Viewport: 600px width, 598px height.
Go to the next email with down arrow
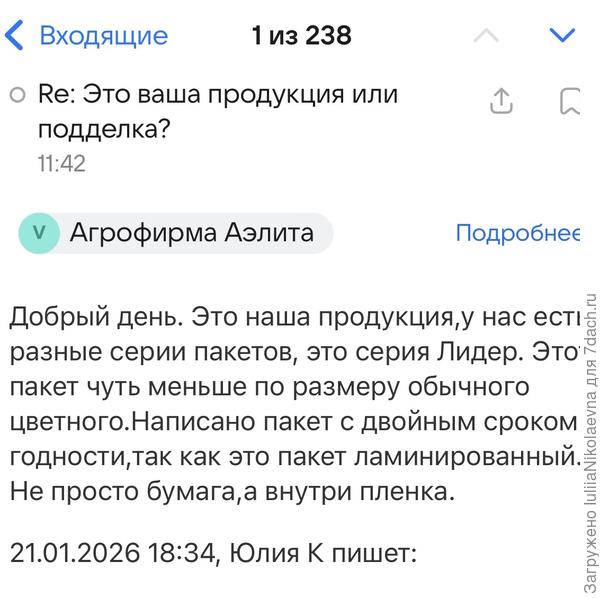(563, 37)
